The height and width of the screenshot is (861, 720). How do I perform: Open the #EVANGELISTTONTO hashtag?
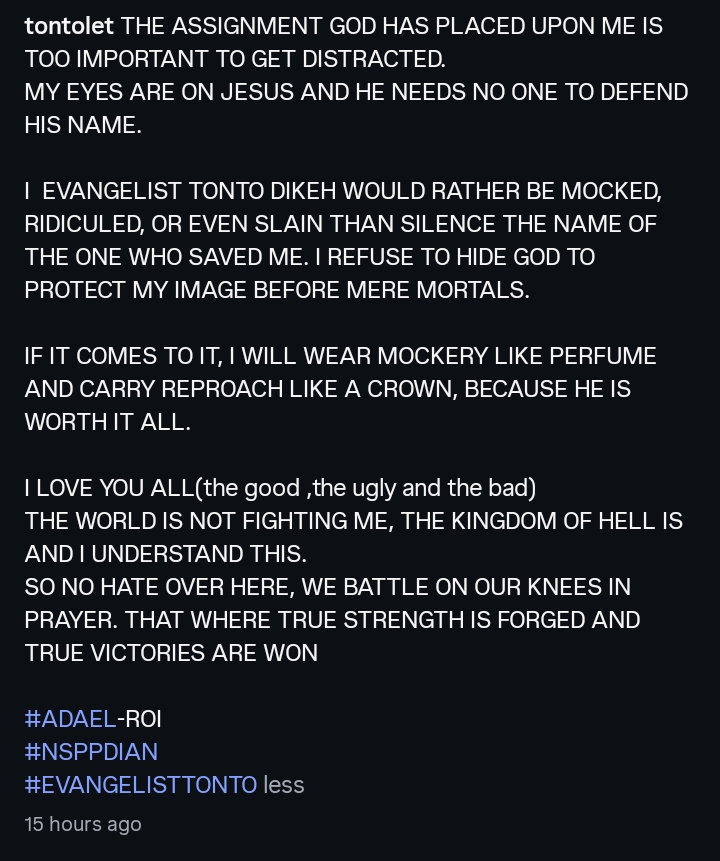click(141, 785)
